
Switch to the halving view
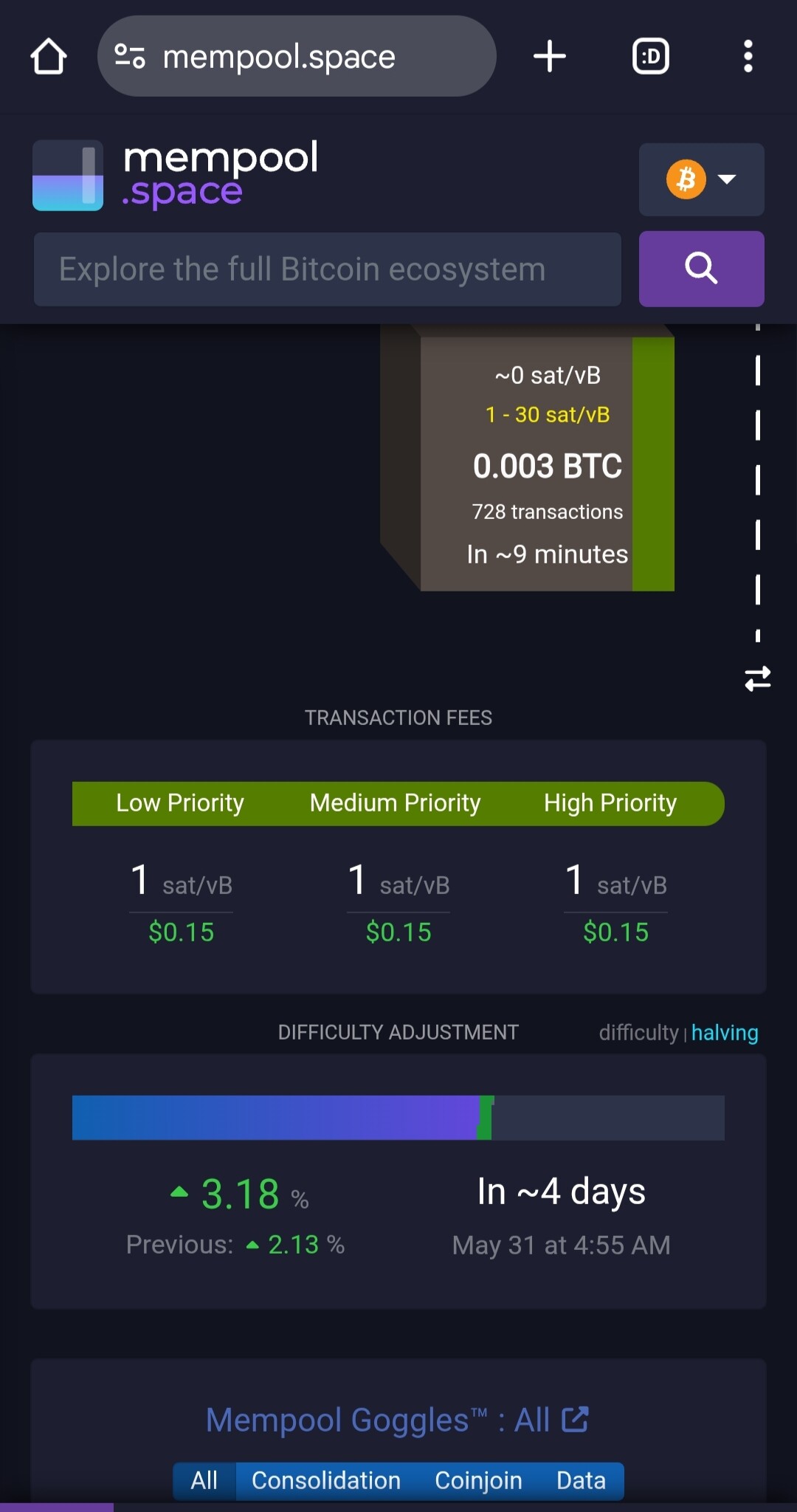click(x=725, y=1032)
